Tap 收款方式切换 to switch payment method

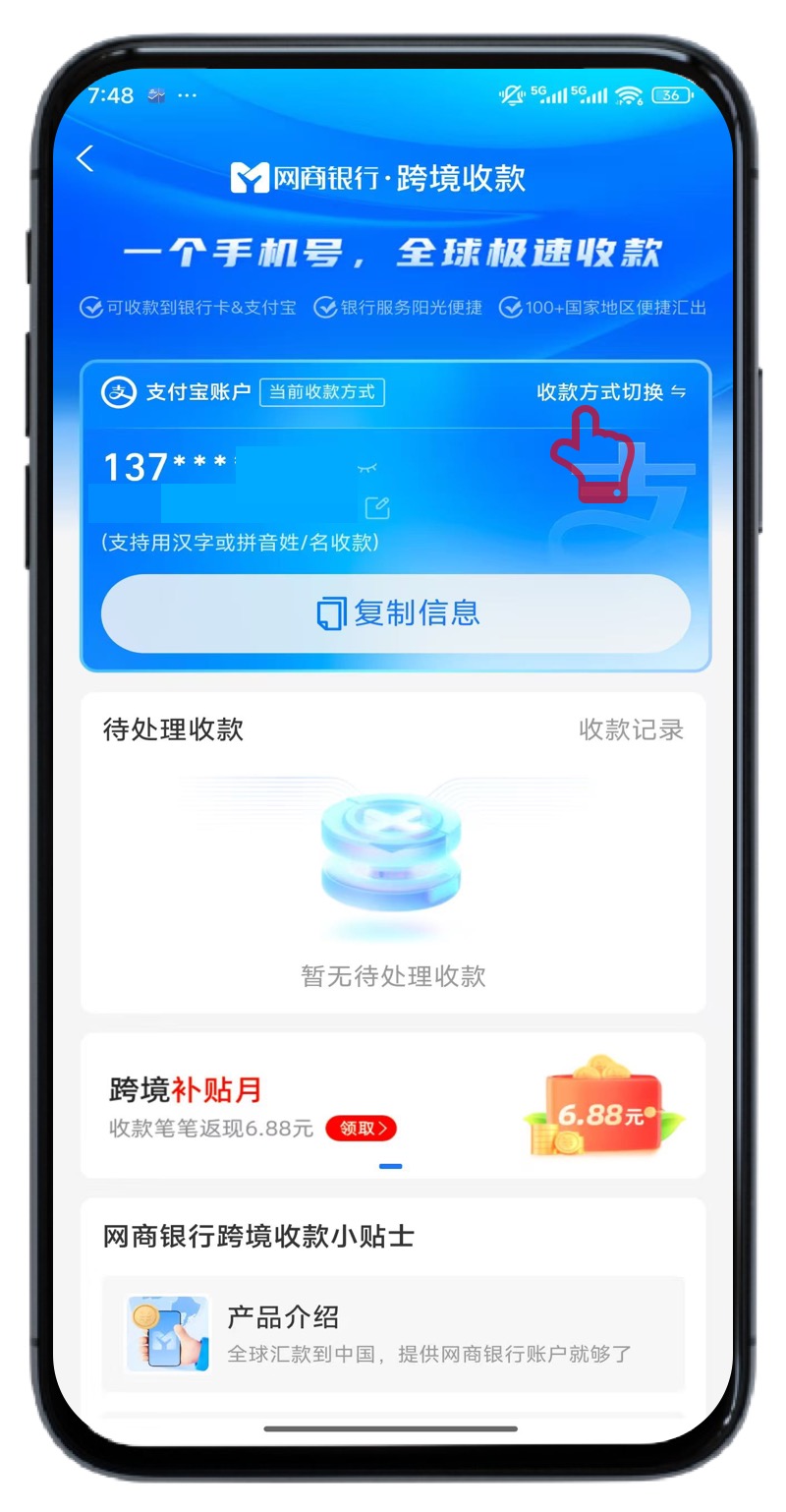(610, 392)
